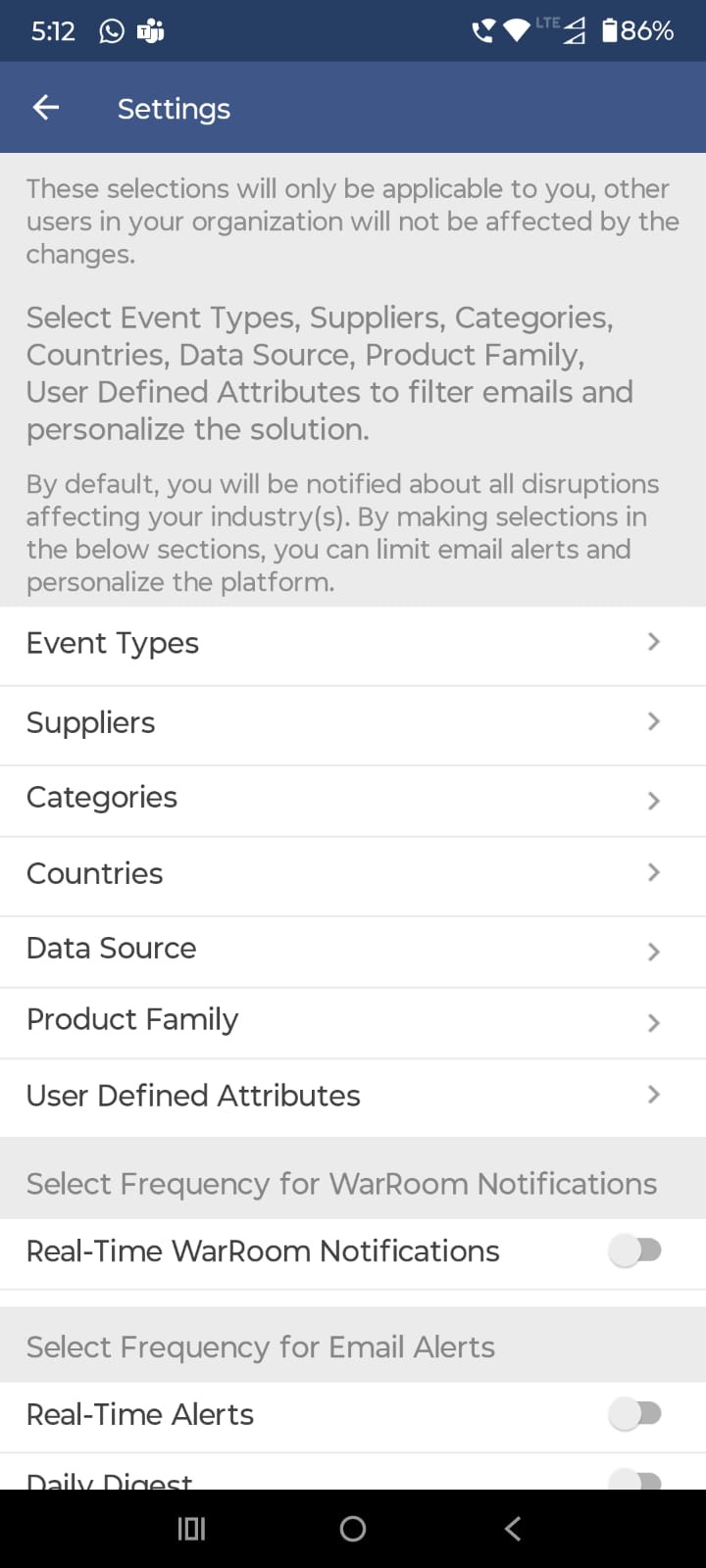Open the Categories row
The height and width of the screenshot is (1568, 706).
pyautogui.click(x=353, y=799)
